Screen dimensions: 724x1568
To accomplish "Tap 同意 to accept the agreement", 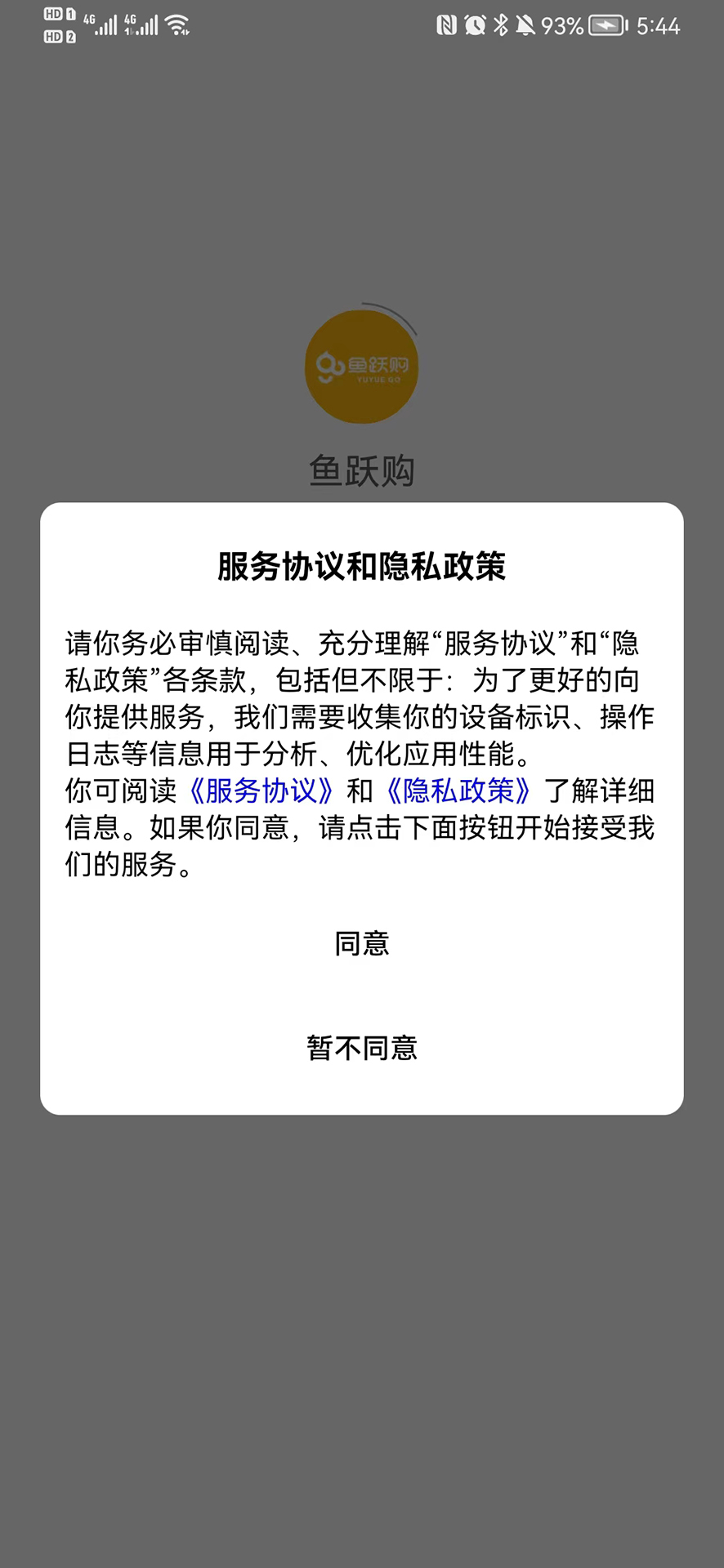I will point(362,943).
